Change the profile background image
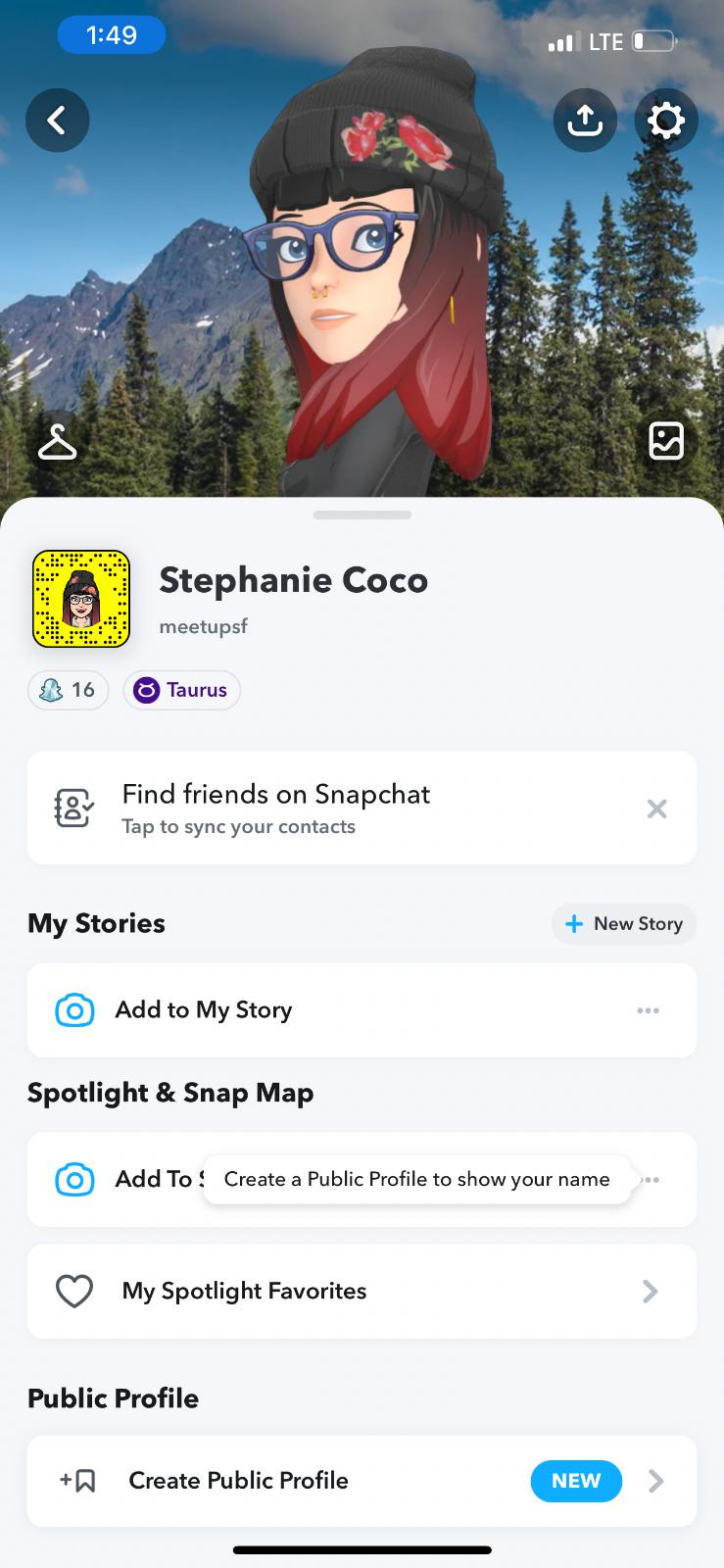This screenshot has height=1568, width=724. [666, 441]
